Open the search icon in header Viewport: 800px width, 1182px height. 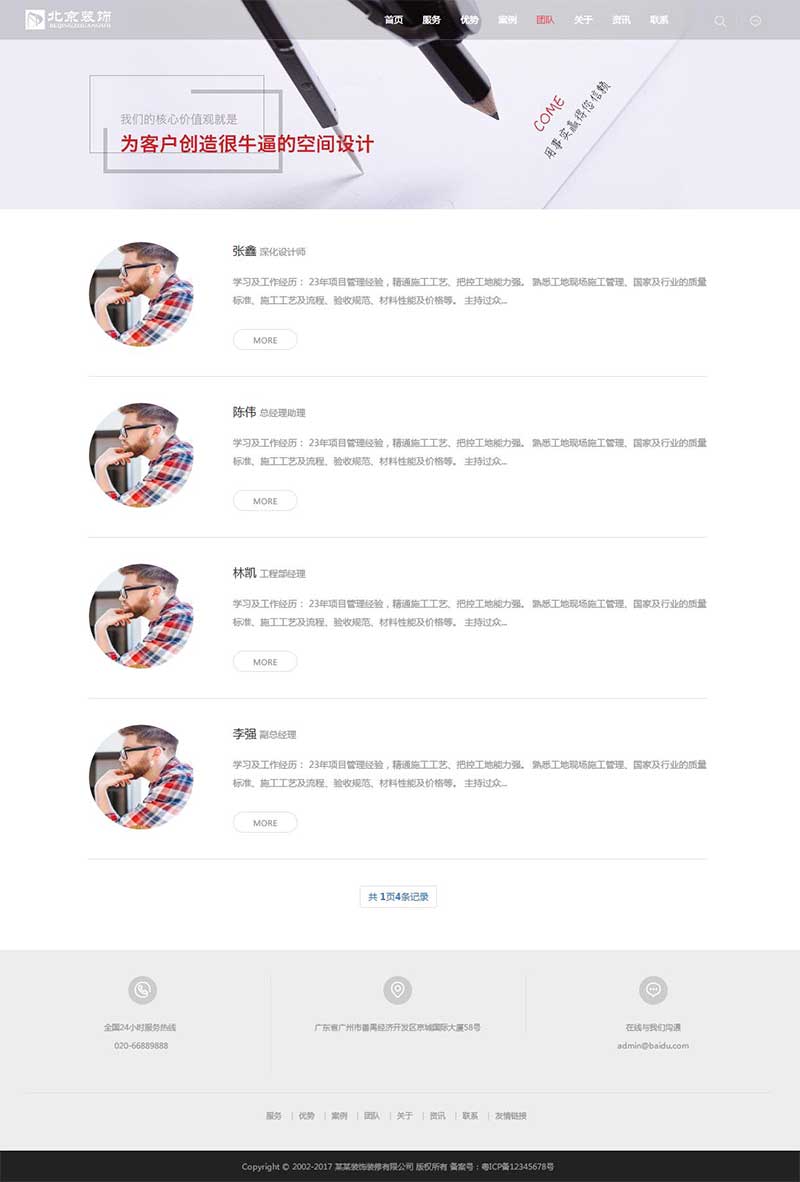point(720,21)
